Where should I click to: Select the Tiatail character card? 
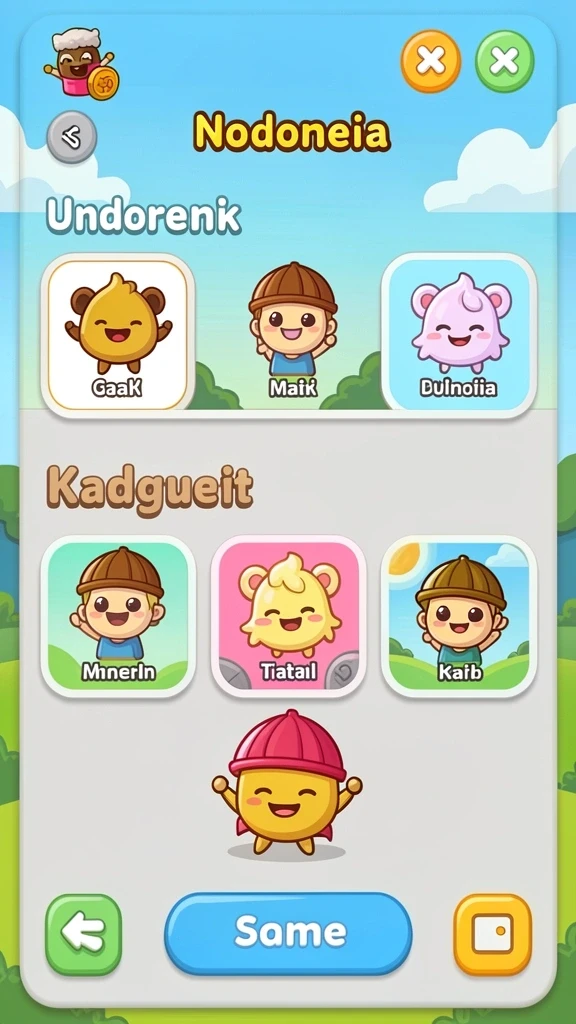289,616
